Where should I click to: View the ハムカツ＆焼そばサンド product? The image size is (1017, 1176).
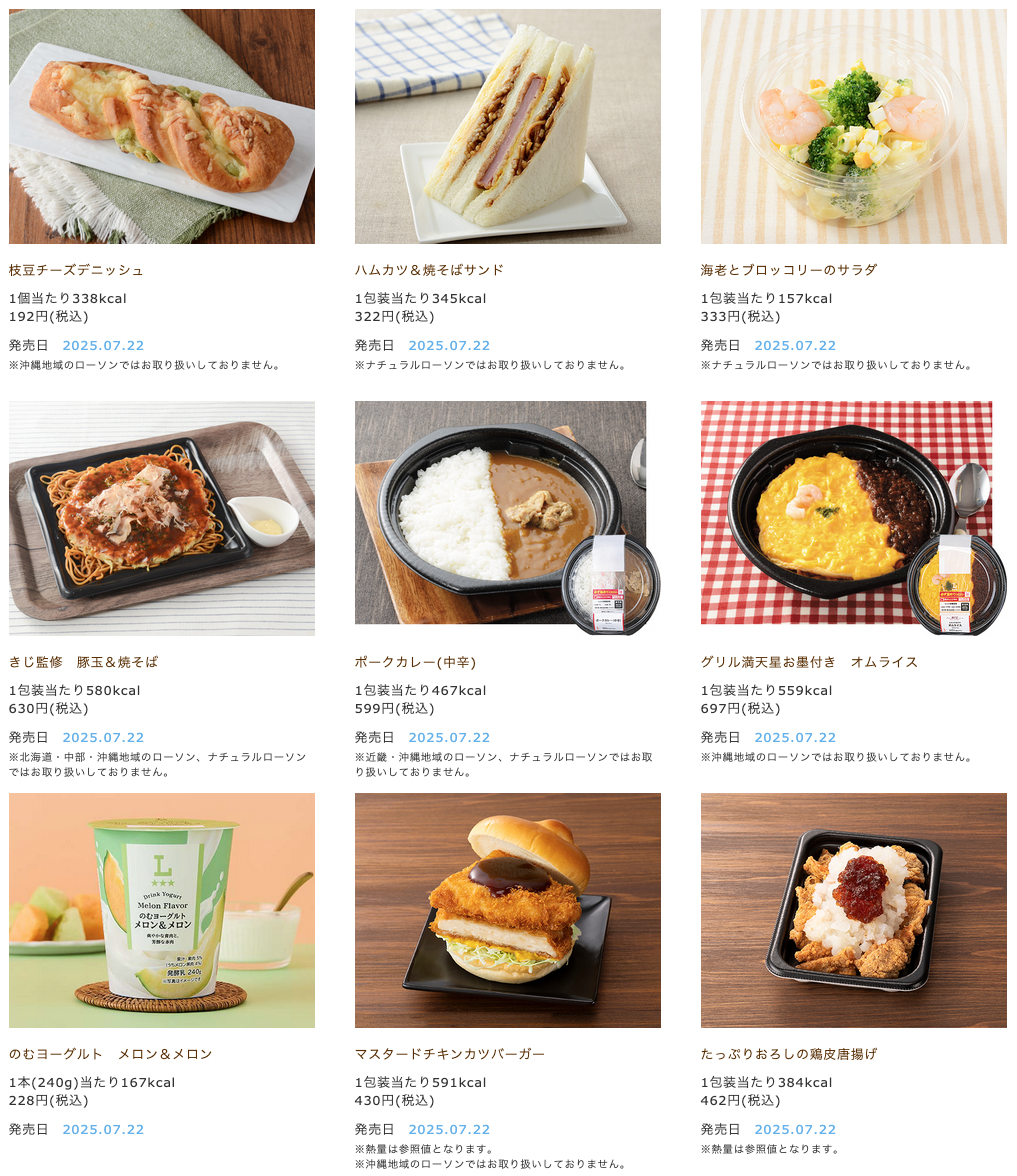pos(507,127)
